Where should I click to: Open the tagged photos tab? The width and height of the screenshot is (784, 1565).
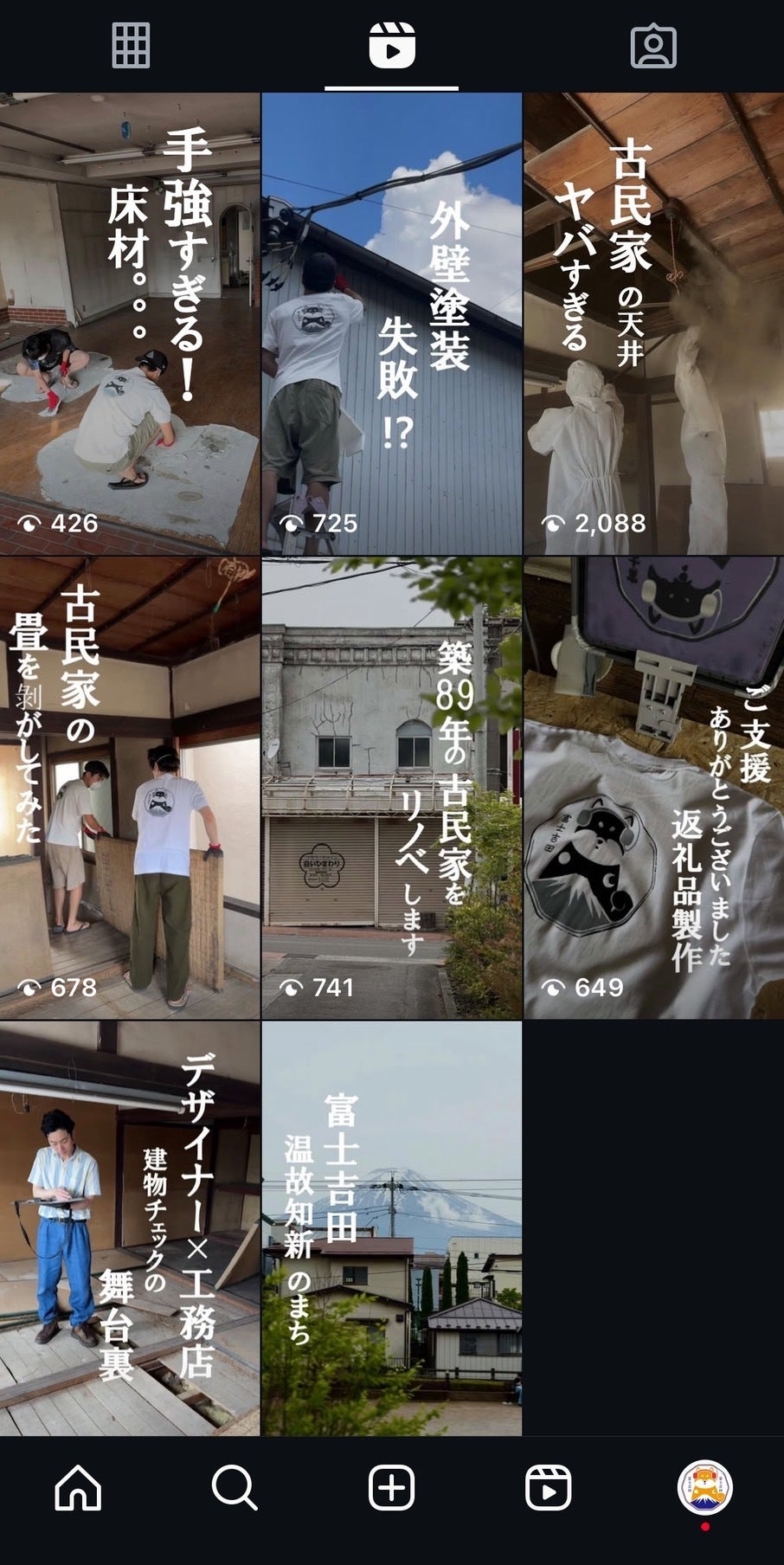point(653,45)
